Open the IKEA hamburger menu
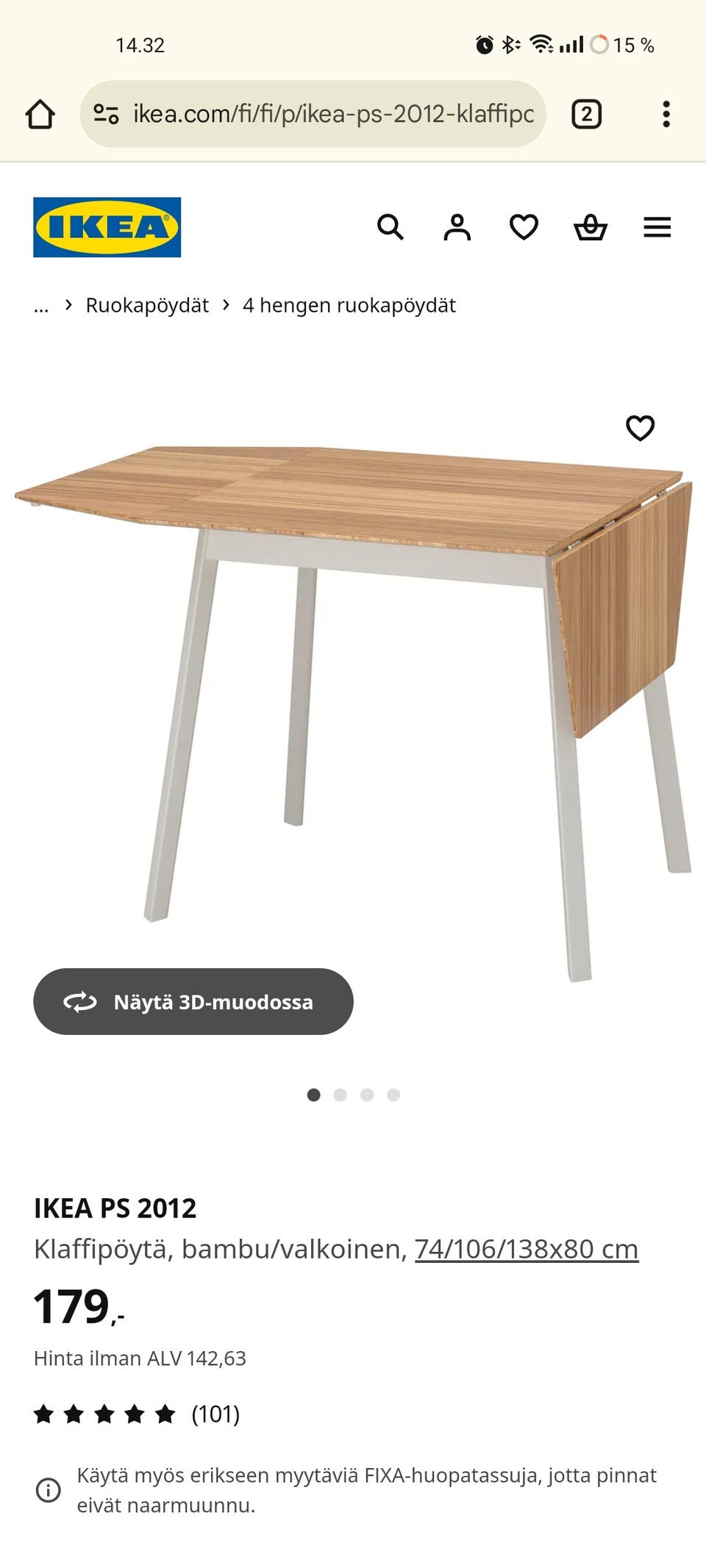Image resolution: width=706 pixels, height=1568 pixels. pos(657,227)
